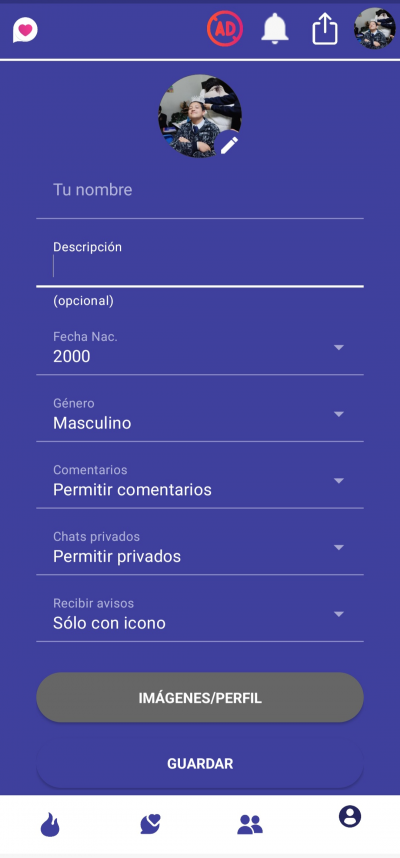Screen dimensions: 400x858
Task: Switch to the flame tab
Action: point(50,824)
